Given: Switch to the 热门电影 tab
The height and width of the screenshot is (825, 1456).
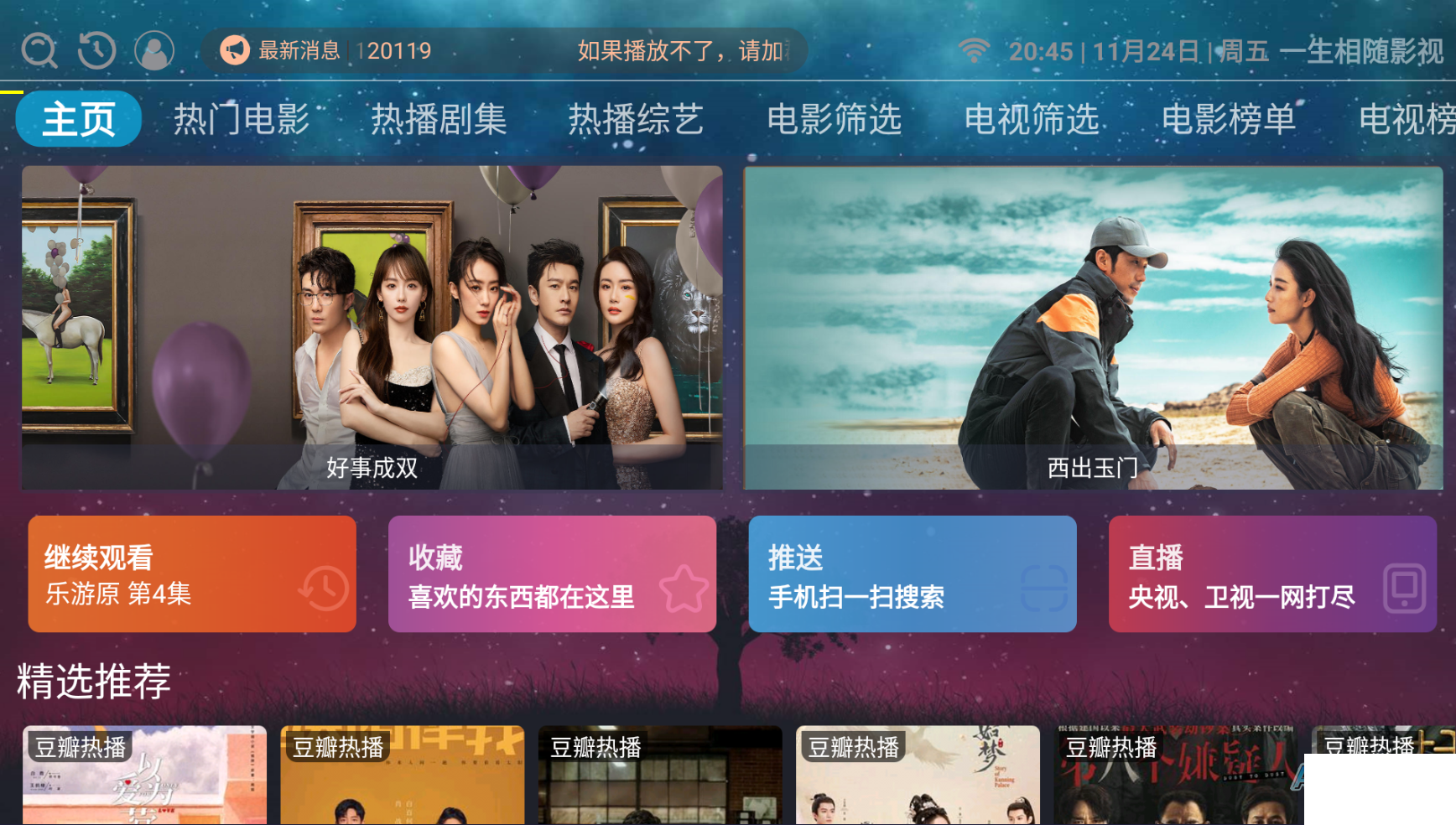Looking at the screenshot, I should [242, 119].
